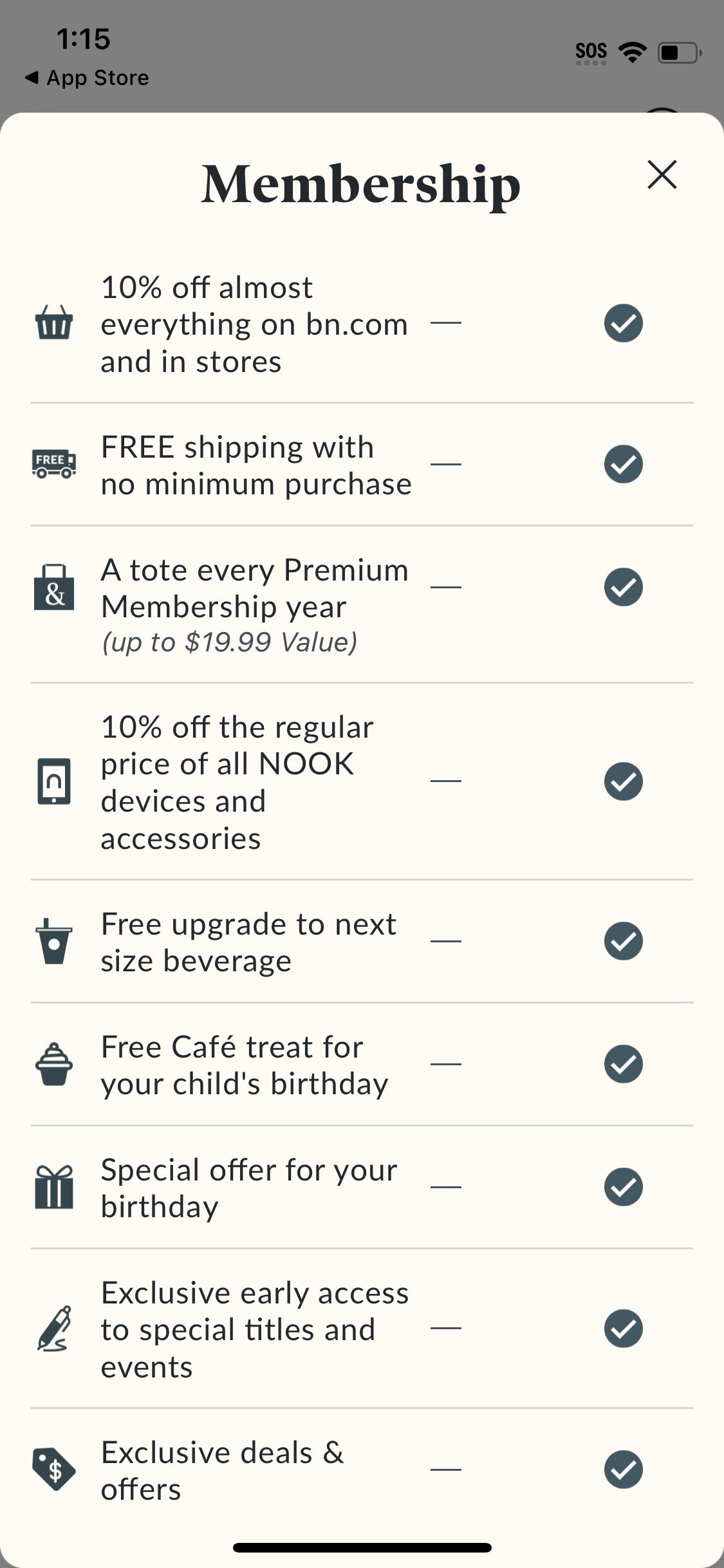This screenshot has width=724, height=1568.
Task: Select the Café cupcake icon
Action: (54, 1065)
